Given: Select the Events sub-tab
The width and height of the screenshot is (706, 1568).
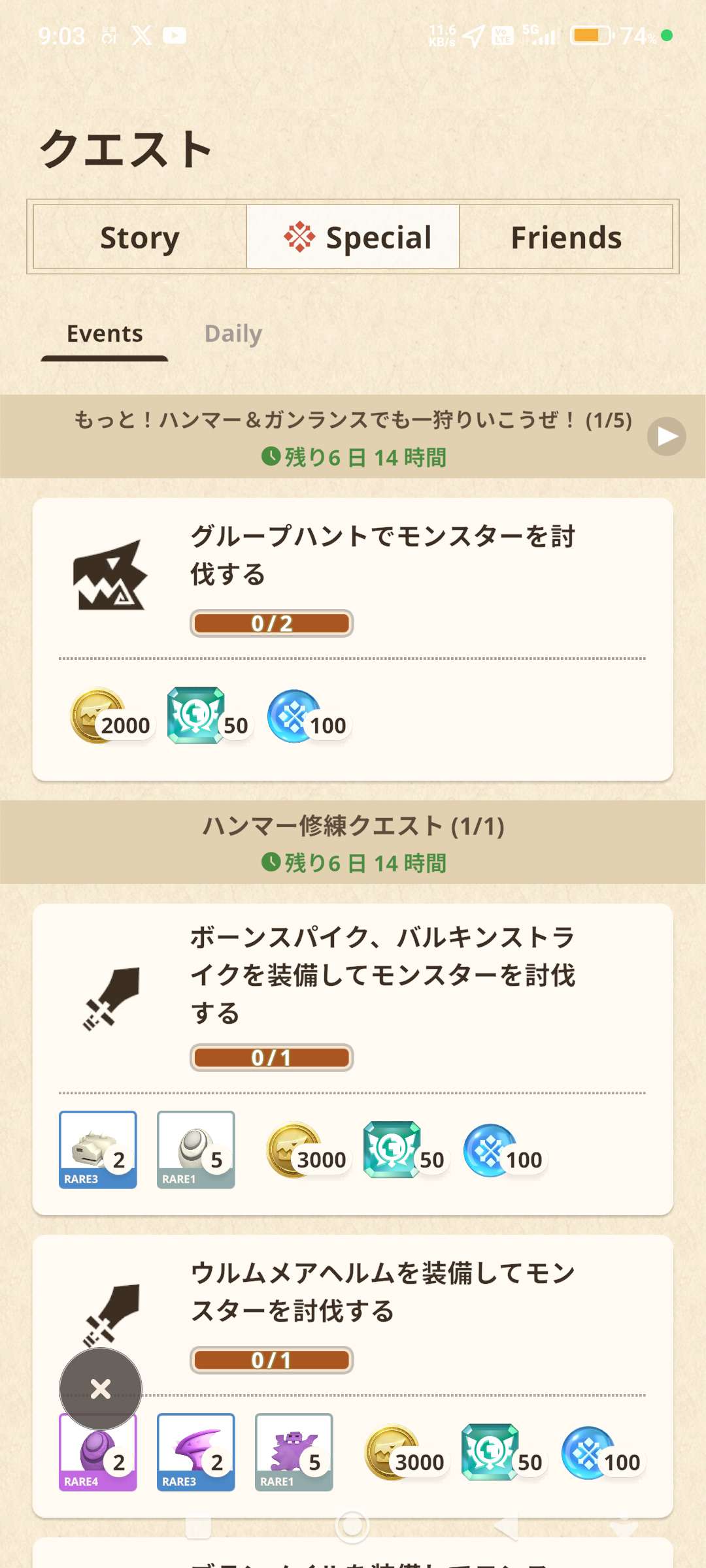Looking at the screenshot, I should [105, 334].
